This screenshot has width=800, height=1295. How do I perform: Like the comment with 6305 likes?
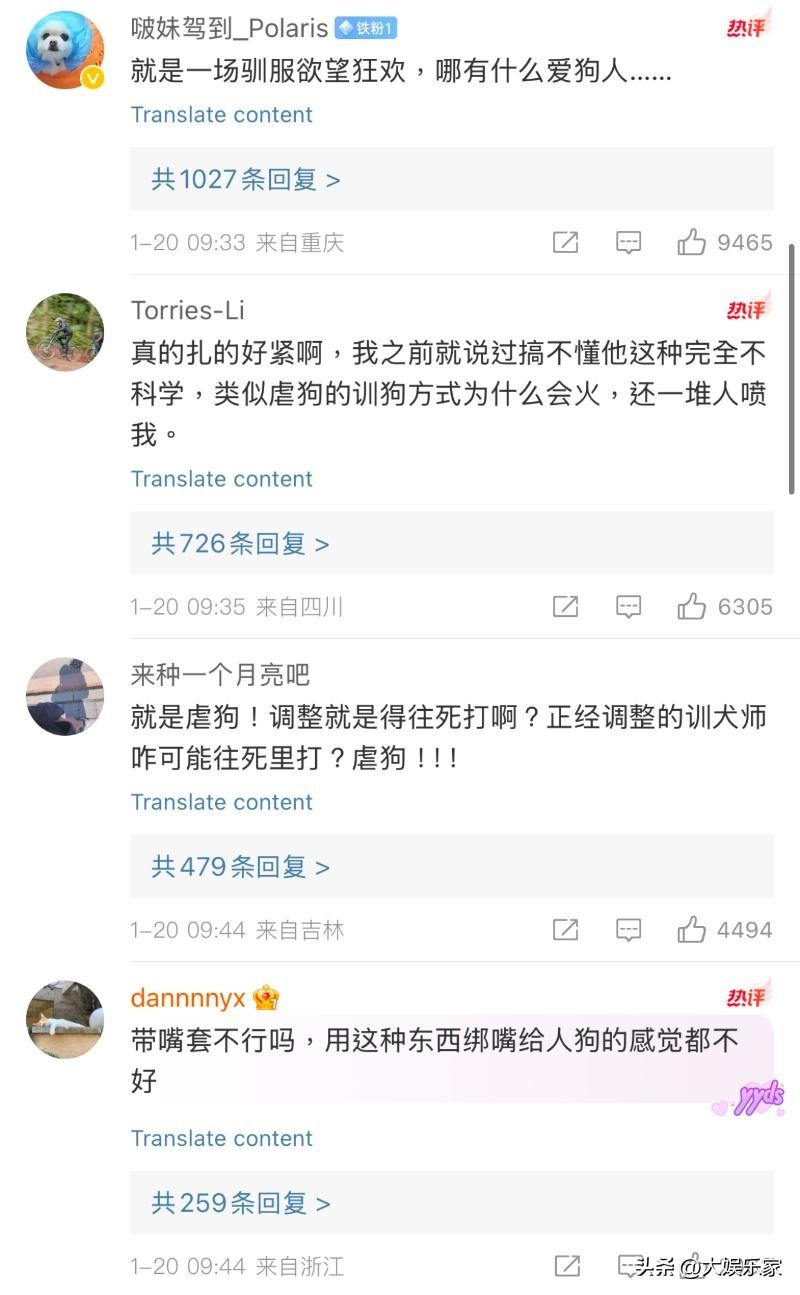click(692, 606)
